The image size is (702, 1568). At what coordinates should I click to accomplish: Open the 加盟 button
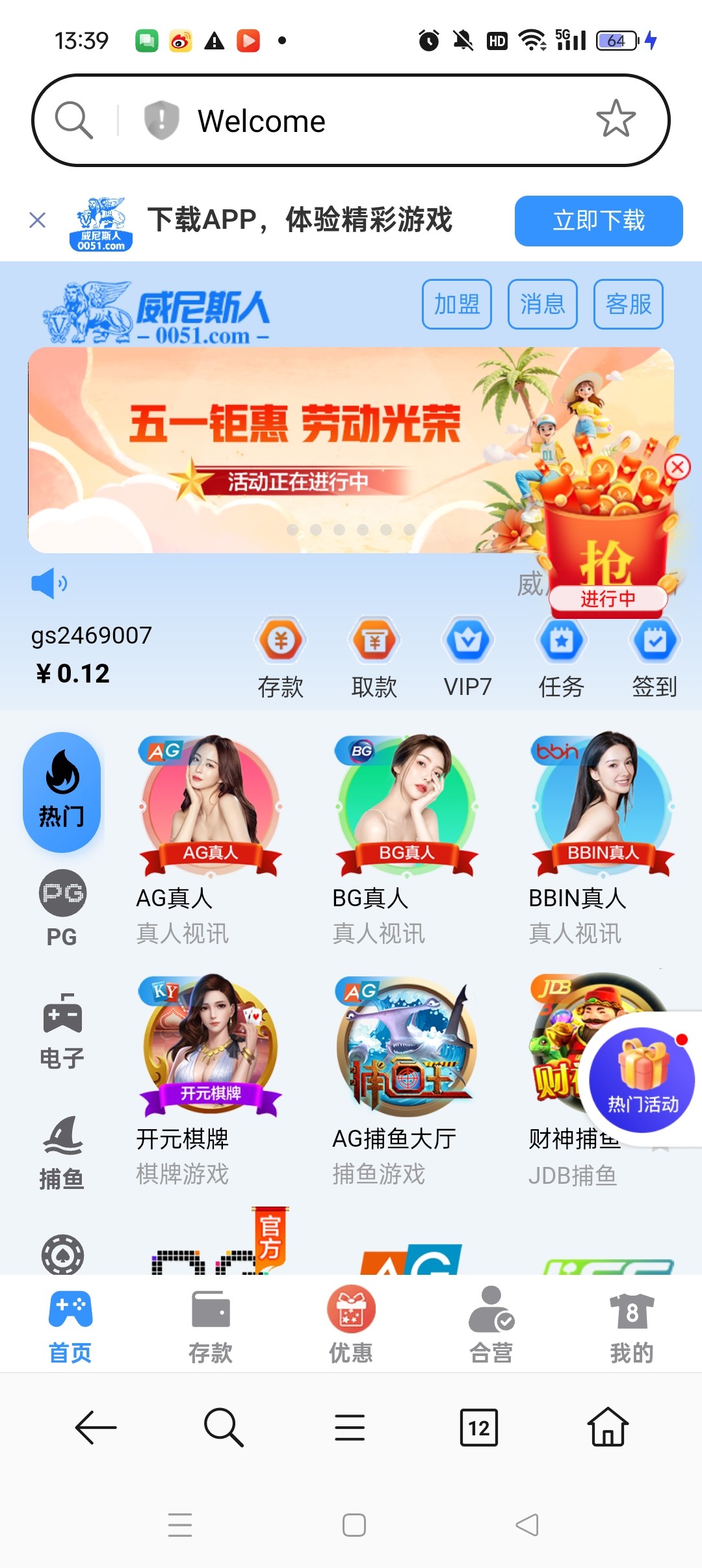point(456,304)
